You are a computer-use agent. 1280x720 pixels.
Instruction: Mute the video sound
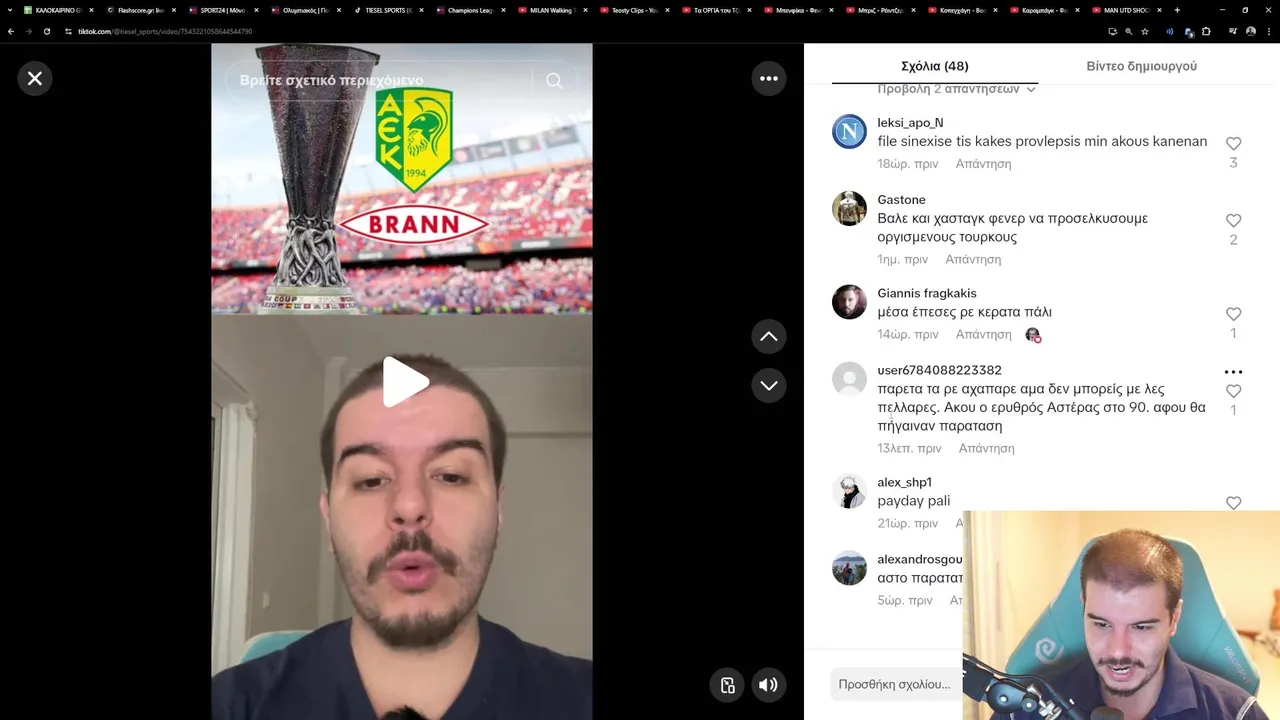[768, 685]
